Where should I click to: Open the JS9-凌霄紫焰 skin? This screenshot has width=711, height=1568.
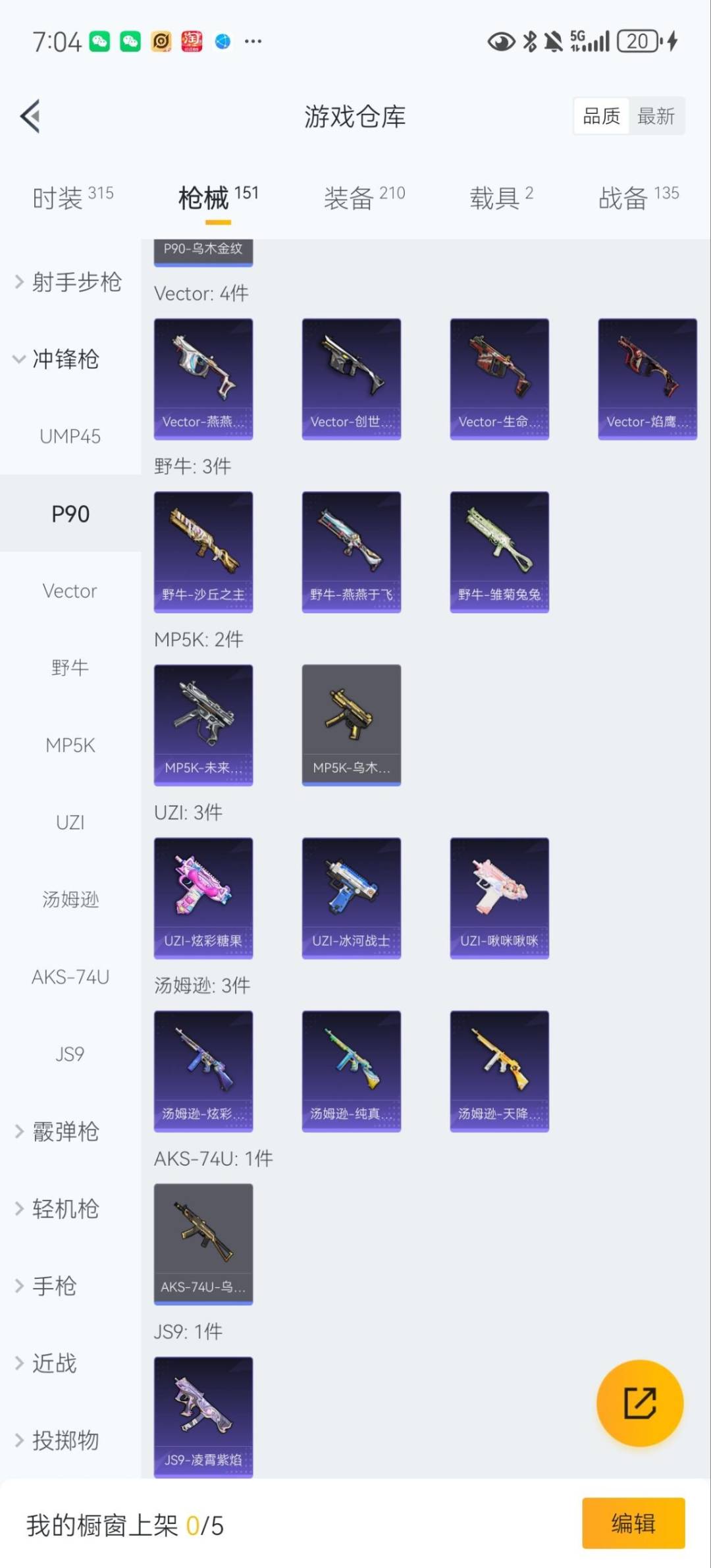coord(203,1416)
